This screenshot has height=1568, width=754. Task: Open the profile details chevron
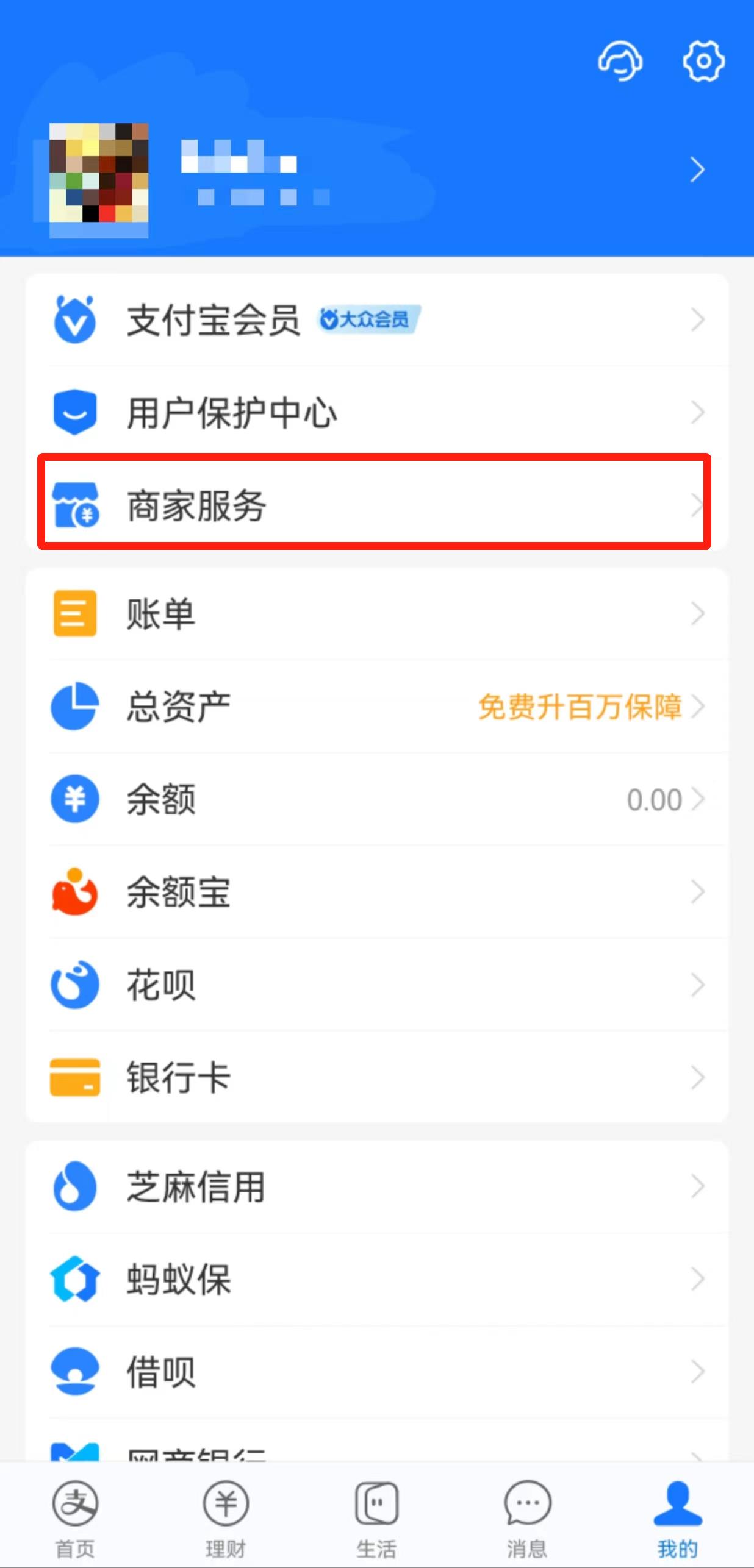click(x=697, y=169)
